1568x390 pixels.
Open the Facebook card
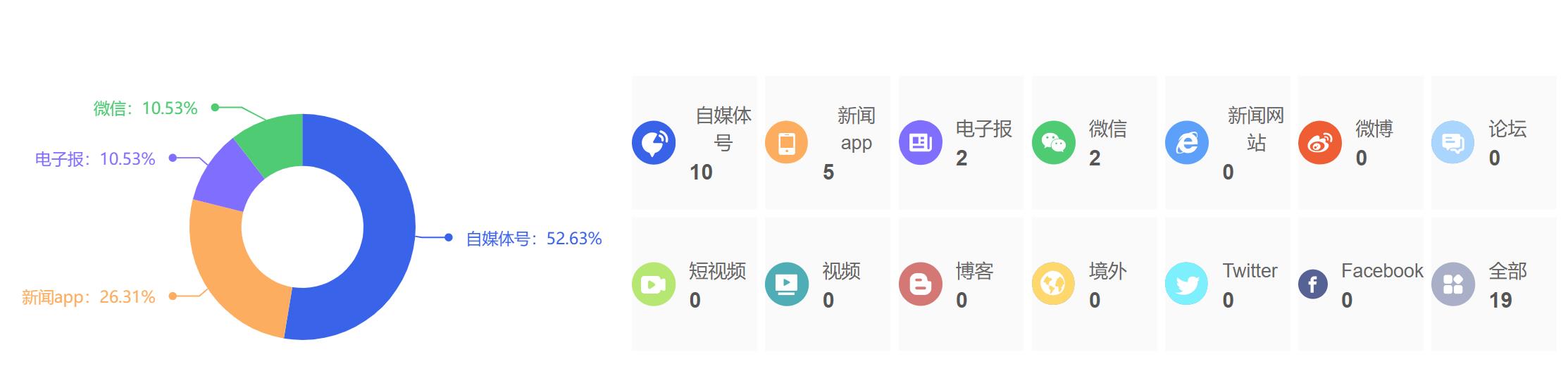point(1360,284)
